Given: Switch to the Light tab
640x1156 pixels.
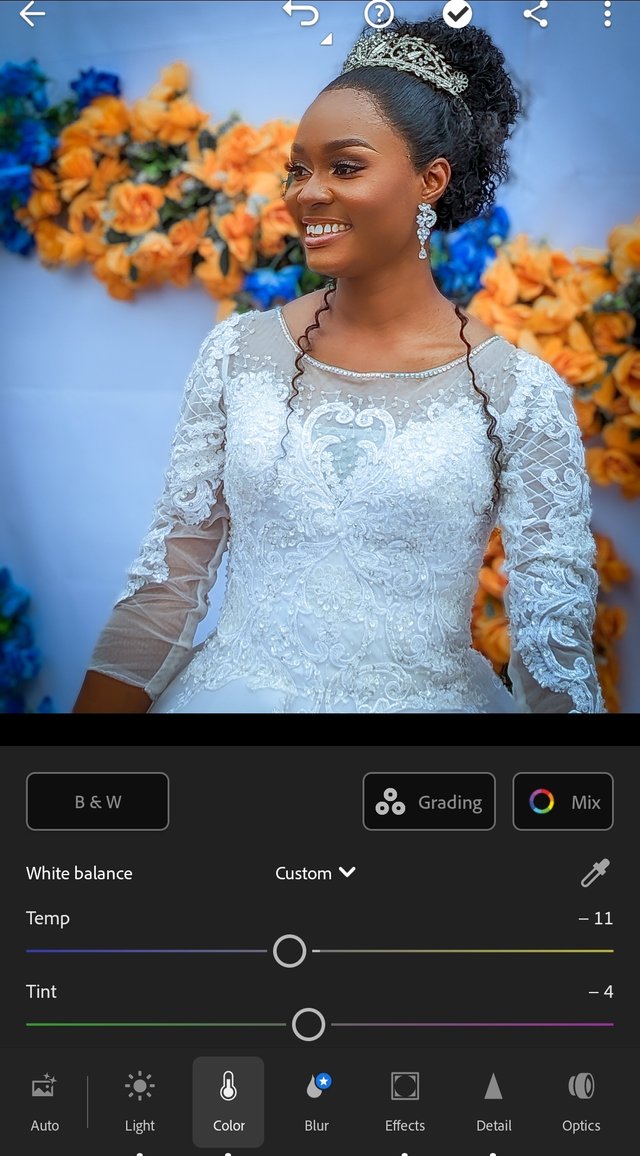Looking at the screenshot, I should (140, 1102).
